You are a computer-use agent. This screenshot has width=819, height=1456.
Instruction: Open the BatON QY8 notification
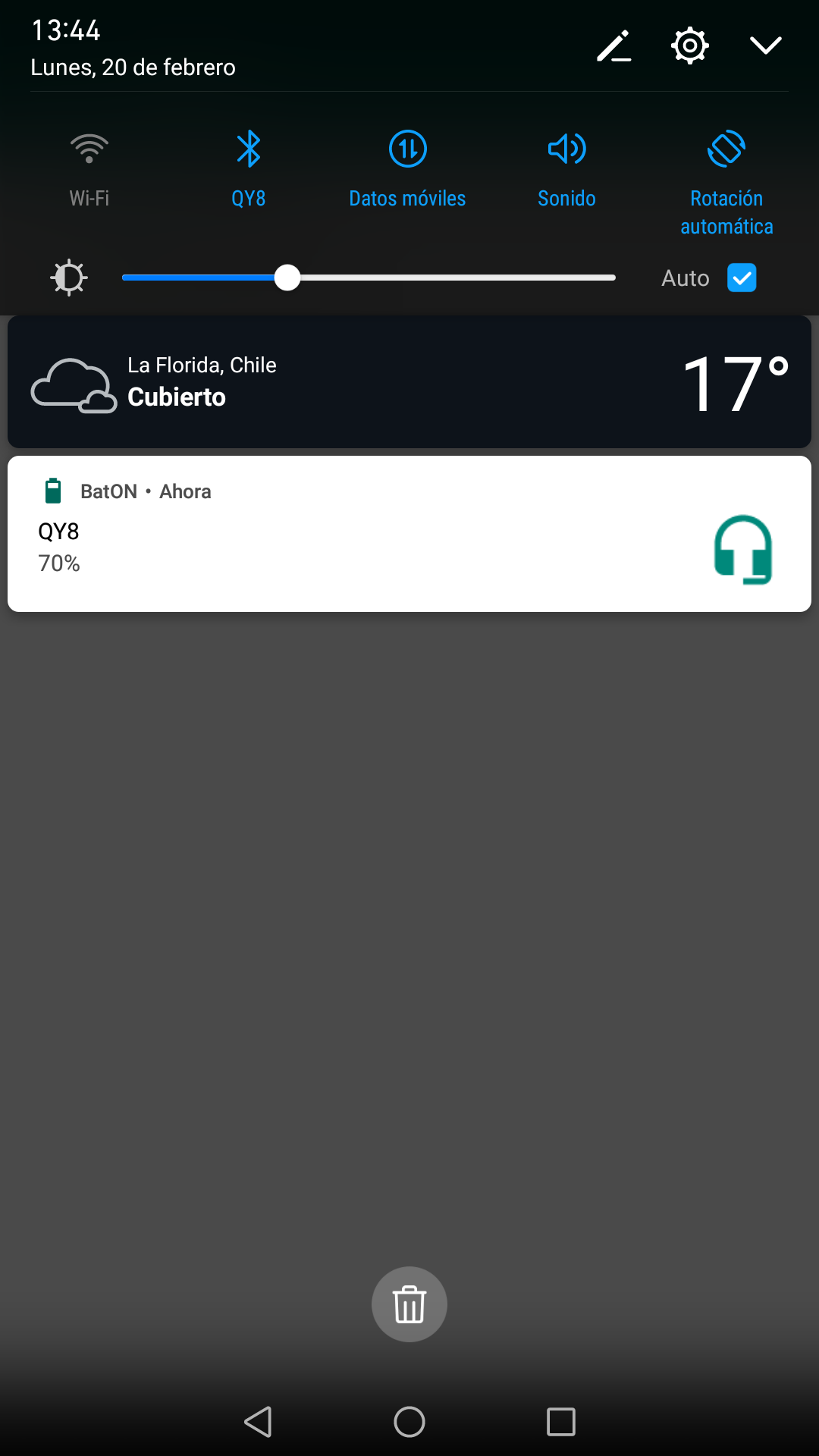point(409,534)
